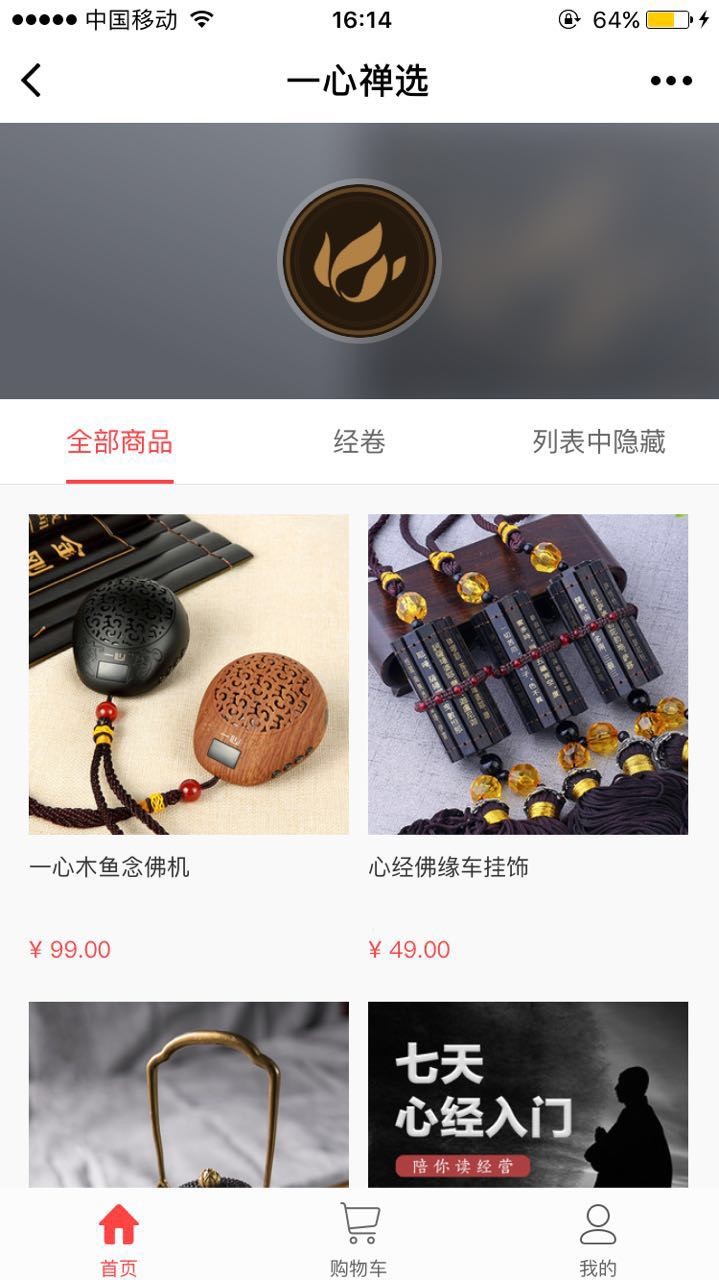Select the 全部商品 tab

(x=120, y=442)
